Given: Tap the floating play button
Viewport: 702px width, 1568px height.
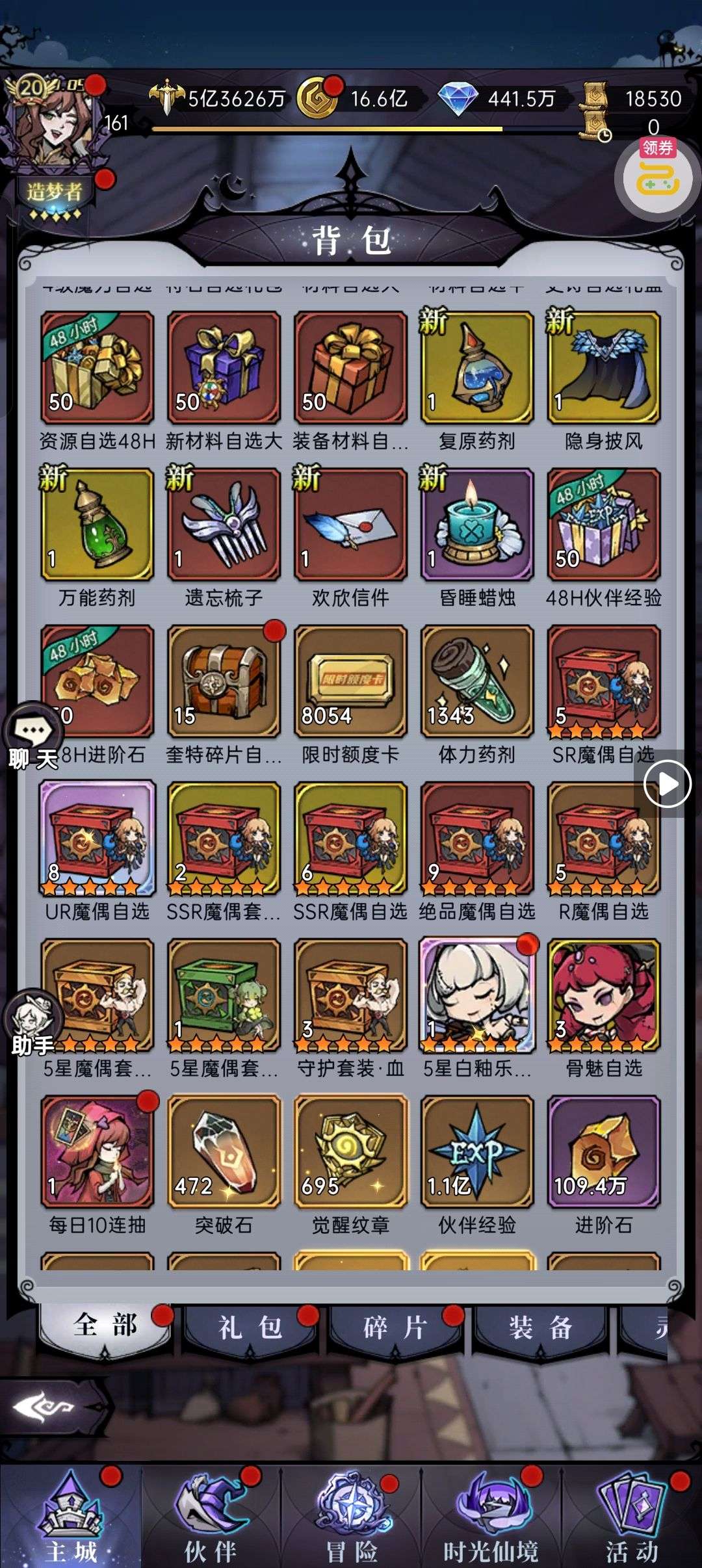Looking at the screenshot, I should (668, 784).
